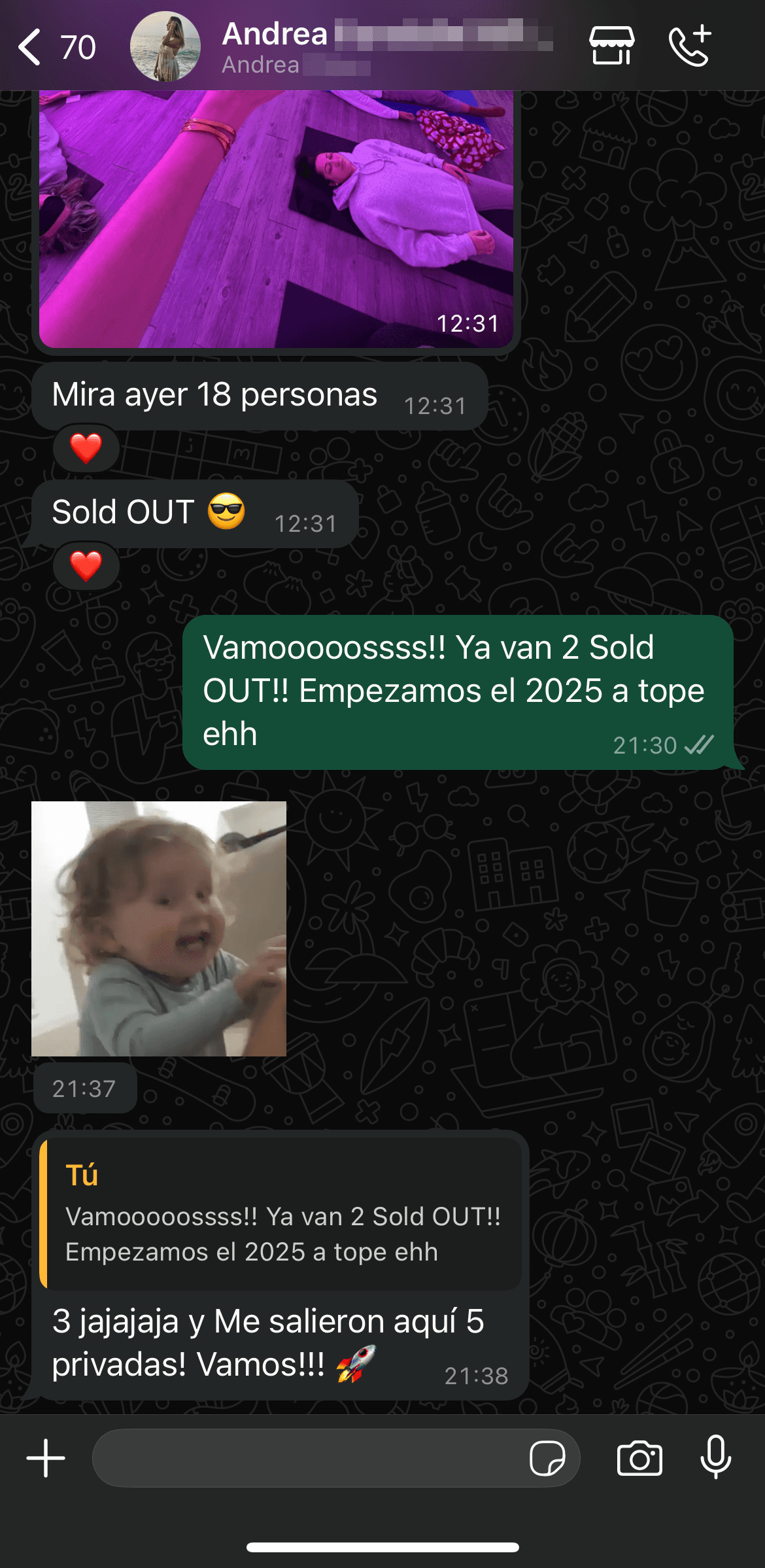Go back to the chats list
Viewport: 765px width, 1568px height.
click(x=30, y=47)
